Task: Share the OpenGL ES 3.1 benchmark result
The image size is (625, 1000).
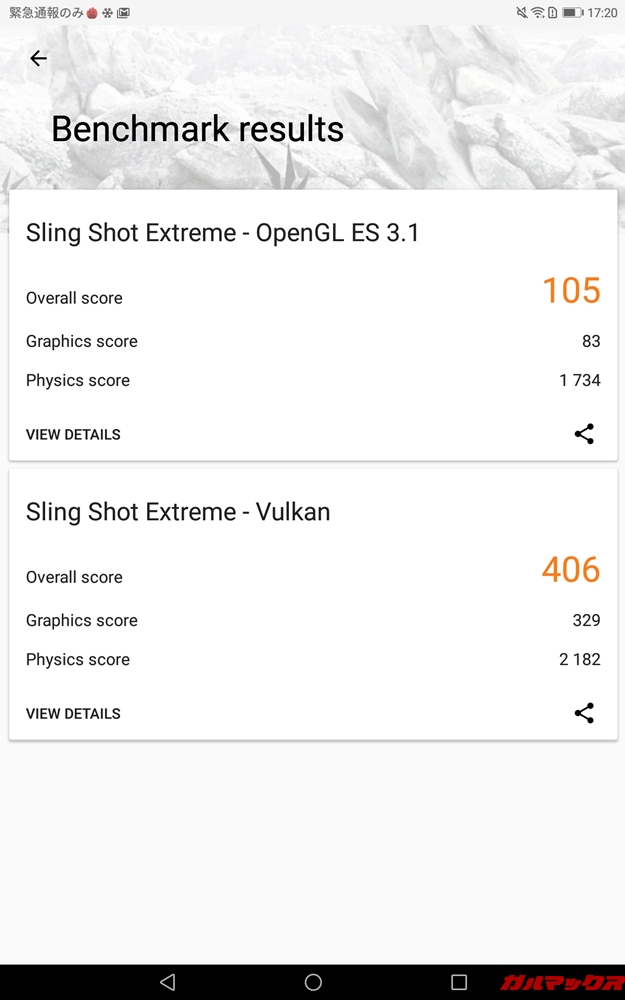Action: [x=584, y=434]
